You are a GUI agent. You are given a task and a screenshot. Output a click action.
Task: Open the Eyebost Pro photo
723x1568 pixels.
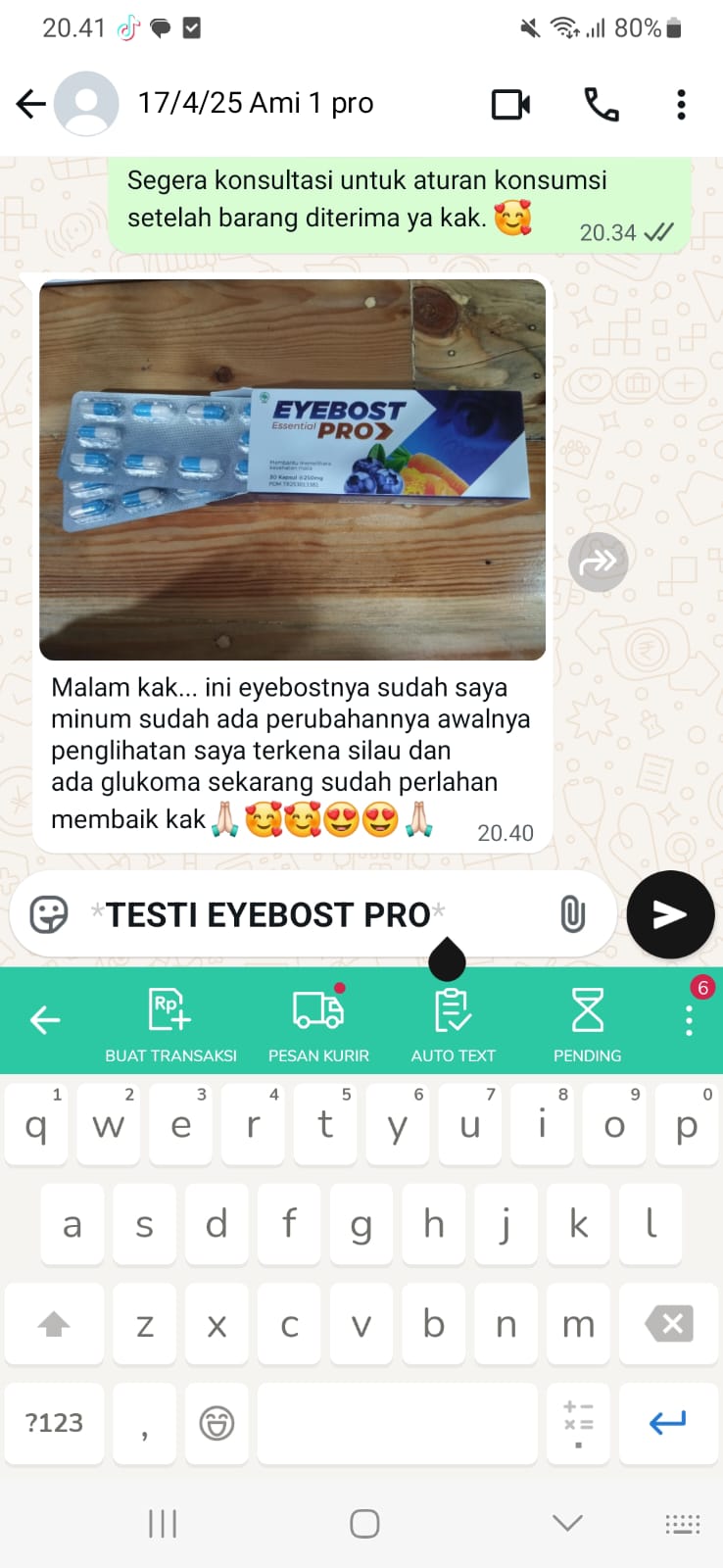click(292, 469)
